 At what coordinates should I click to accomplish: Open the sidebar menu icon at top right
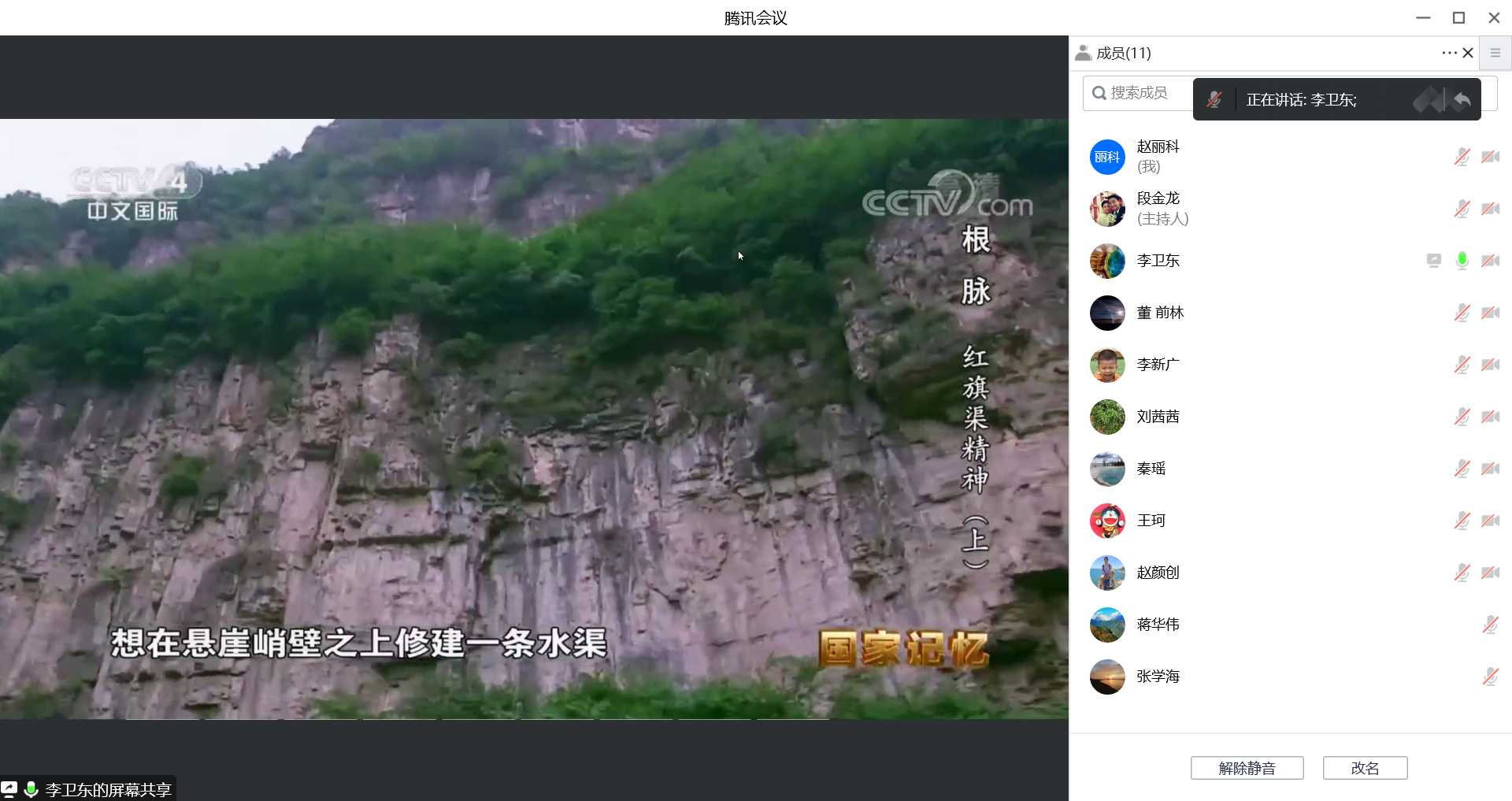point(1495,53)
